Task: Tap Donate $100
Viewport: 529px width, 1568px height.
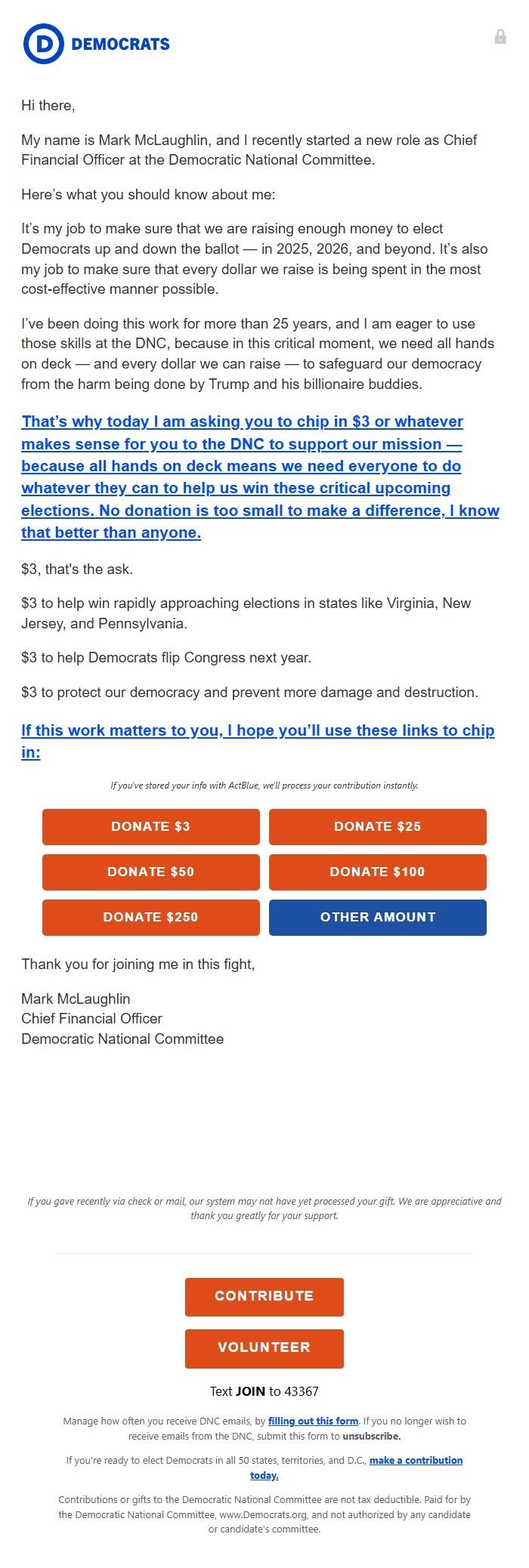Action: click(377, 872)
